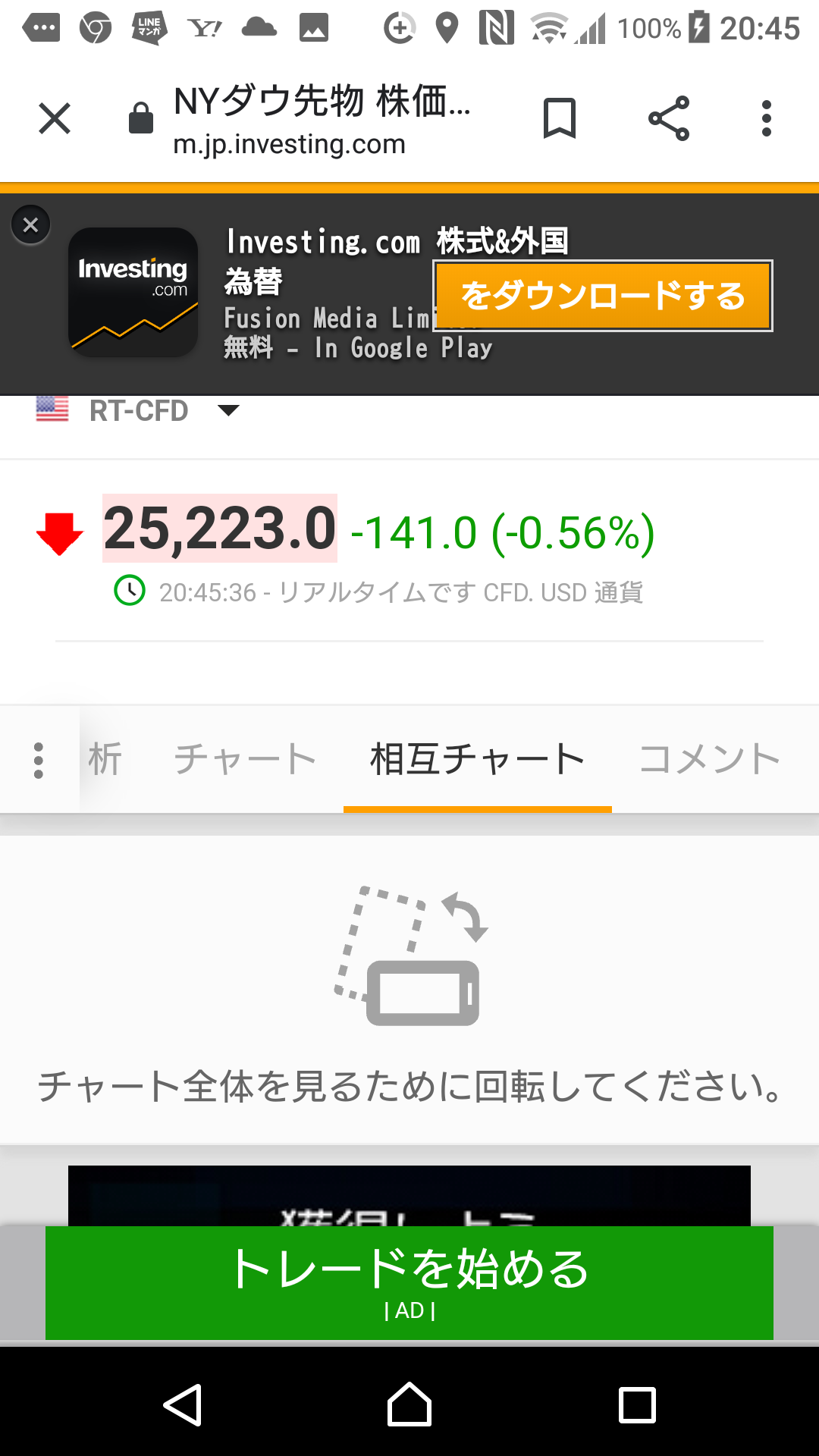
Task: Expand the RT-CFD dropdown
Action: 228,410
